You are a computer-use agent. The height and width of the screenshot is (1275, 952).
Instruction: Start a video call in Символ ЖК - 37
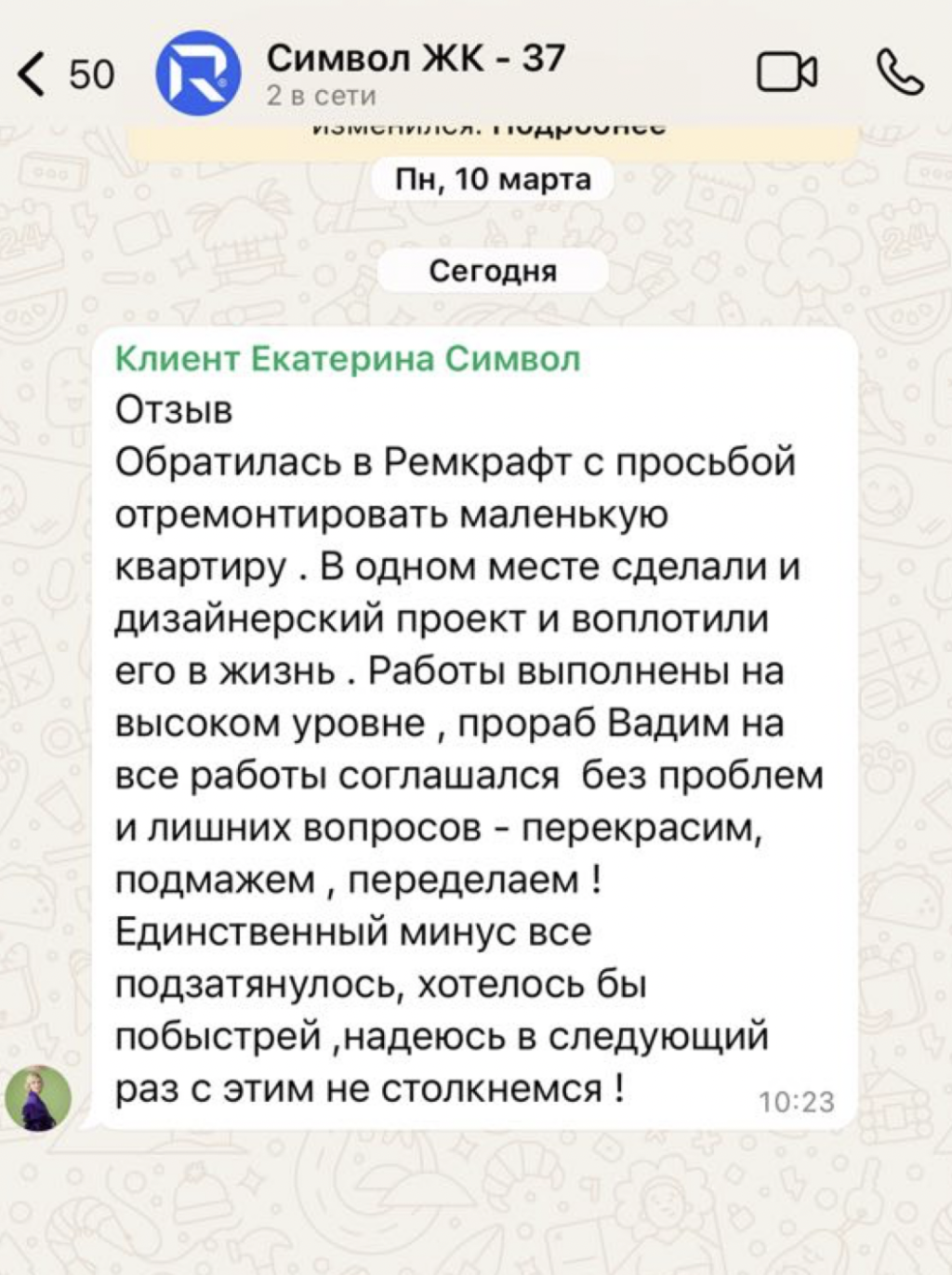[787, 73]
